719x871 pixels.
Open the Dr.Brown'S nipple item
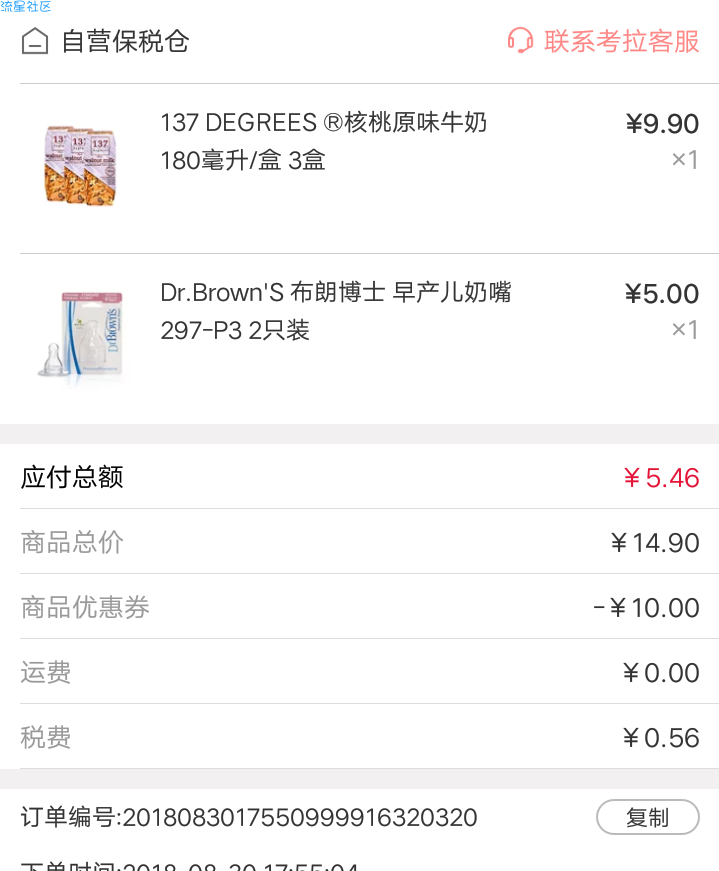coord(335,310)
